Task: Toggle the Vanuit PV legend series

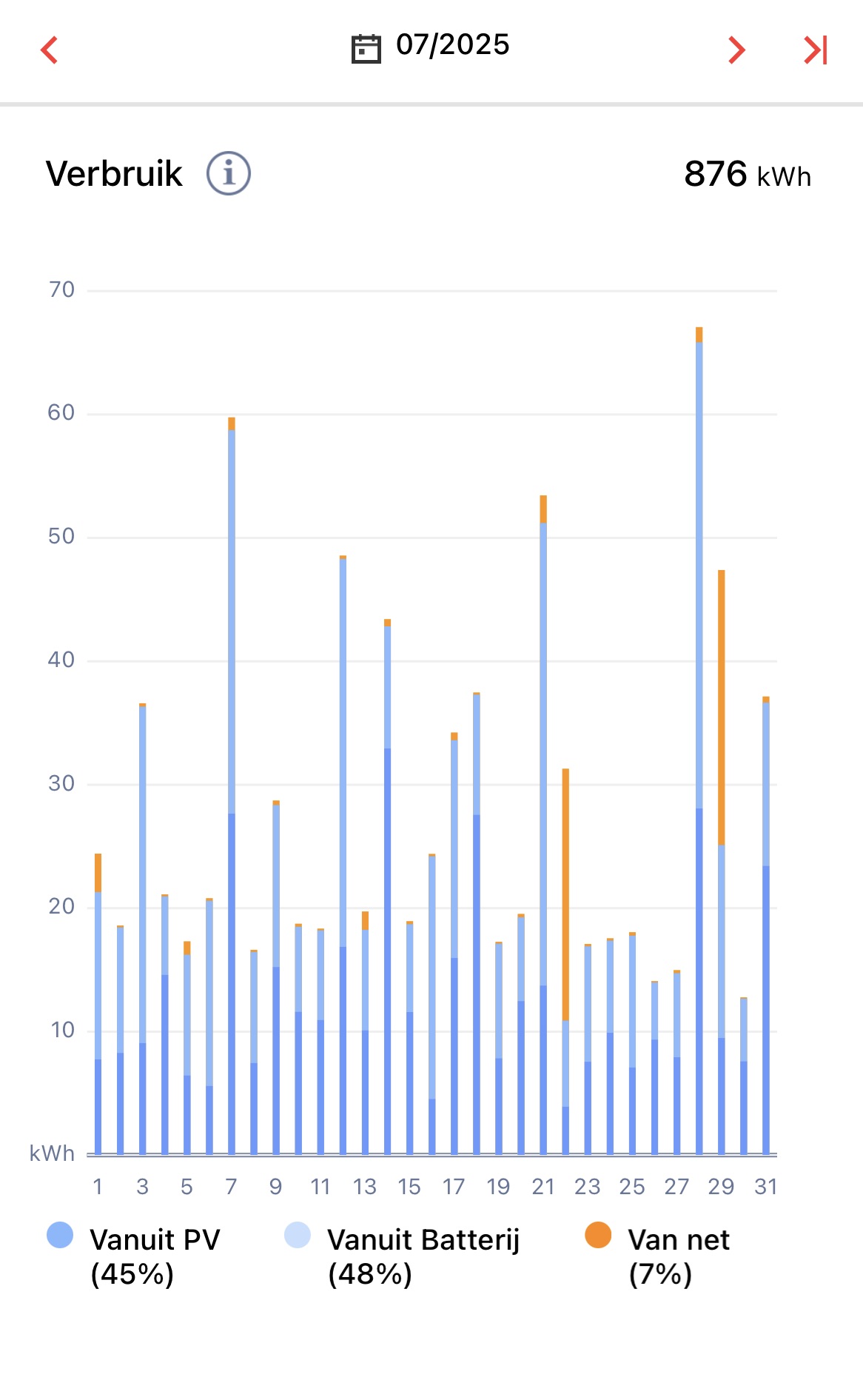Action: point(133,1255)
